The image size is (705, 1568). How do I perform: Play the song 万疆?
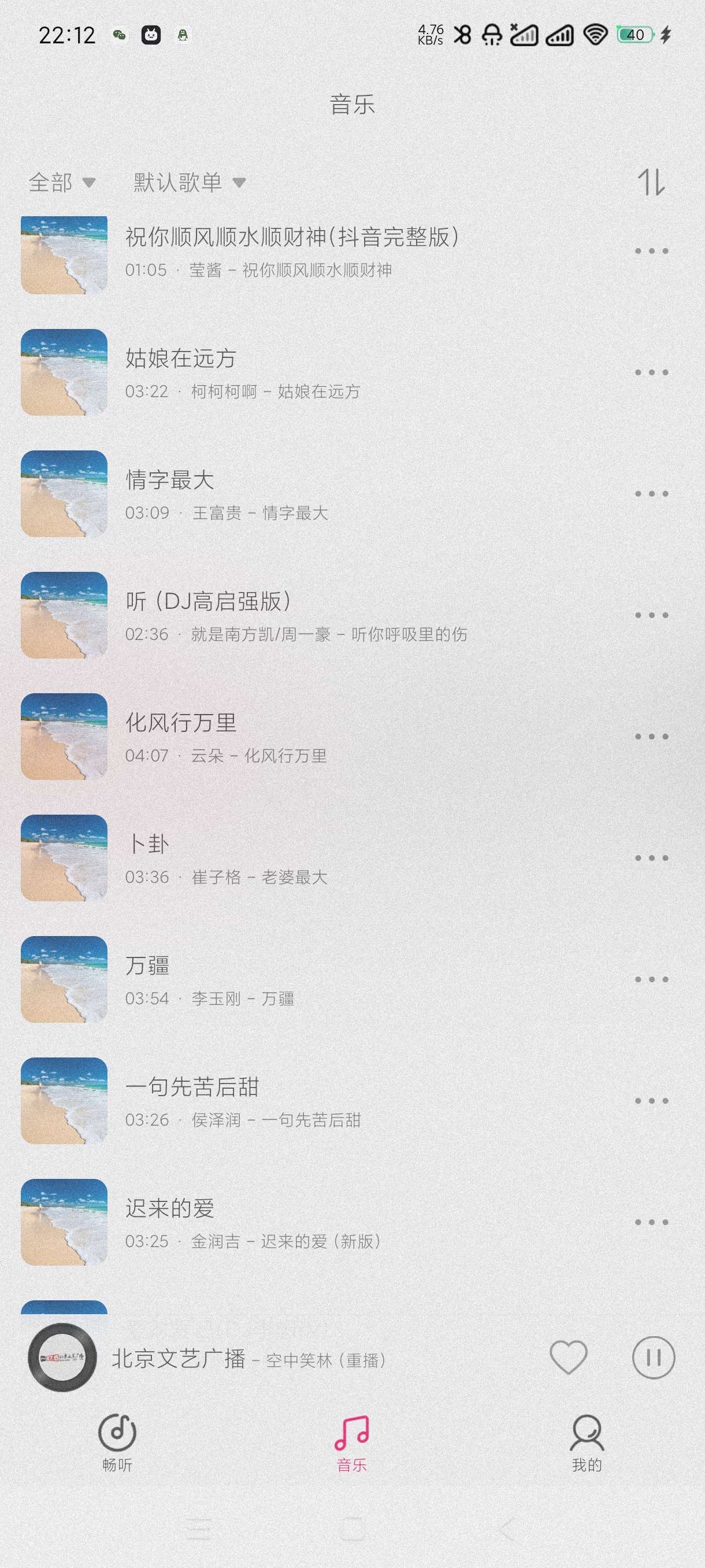point(147,966)
